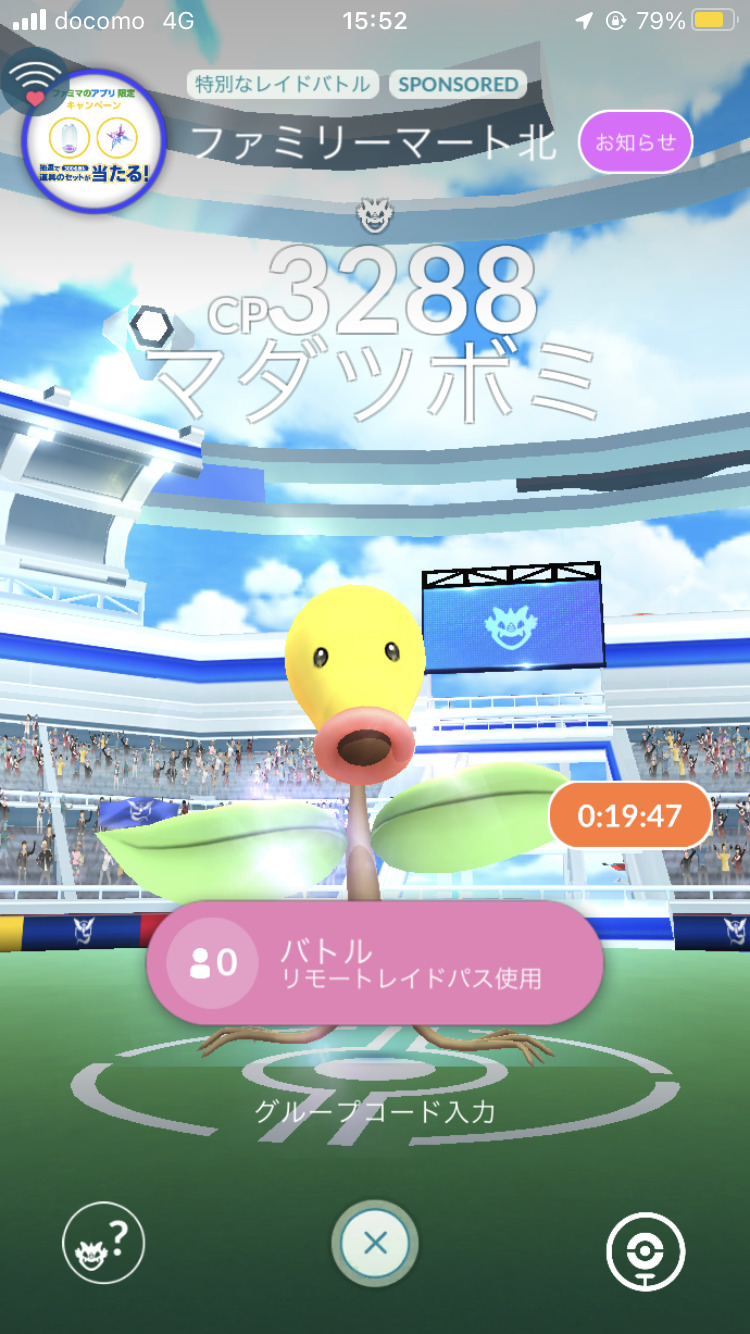
Task: Dismiss the raid lobby with the X button
Action: click(x=375, y=1243)
